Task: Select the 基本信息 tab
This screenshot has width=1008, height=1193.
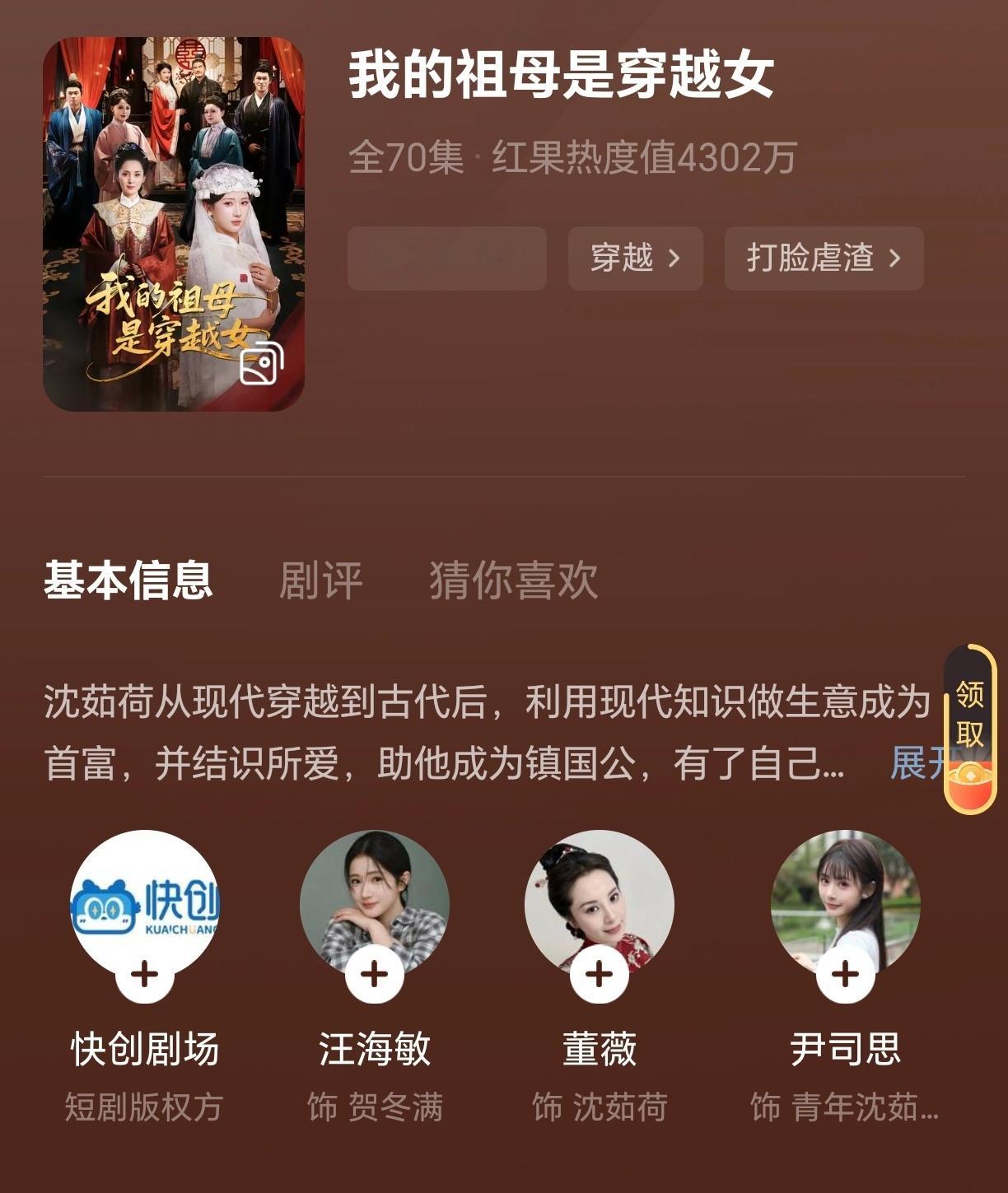Action: 130,580
